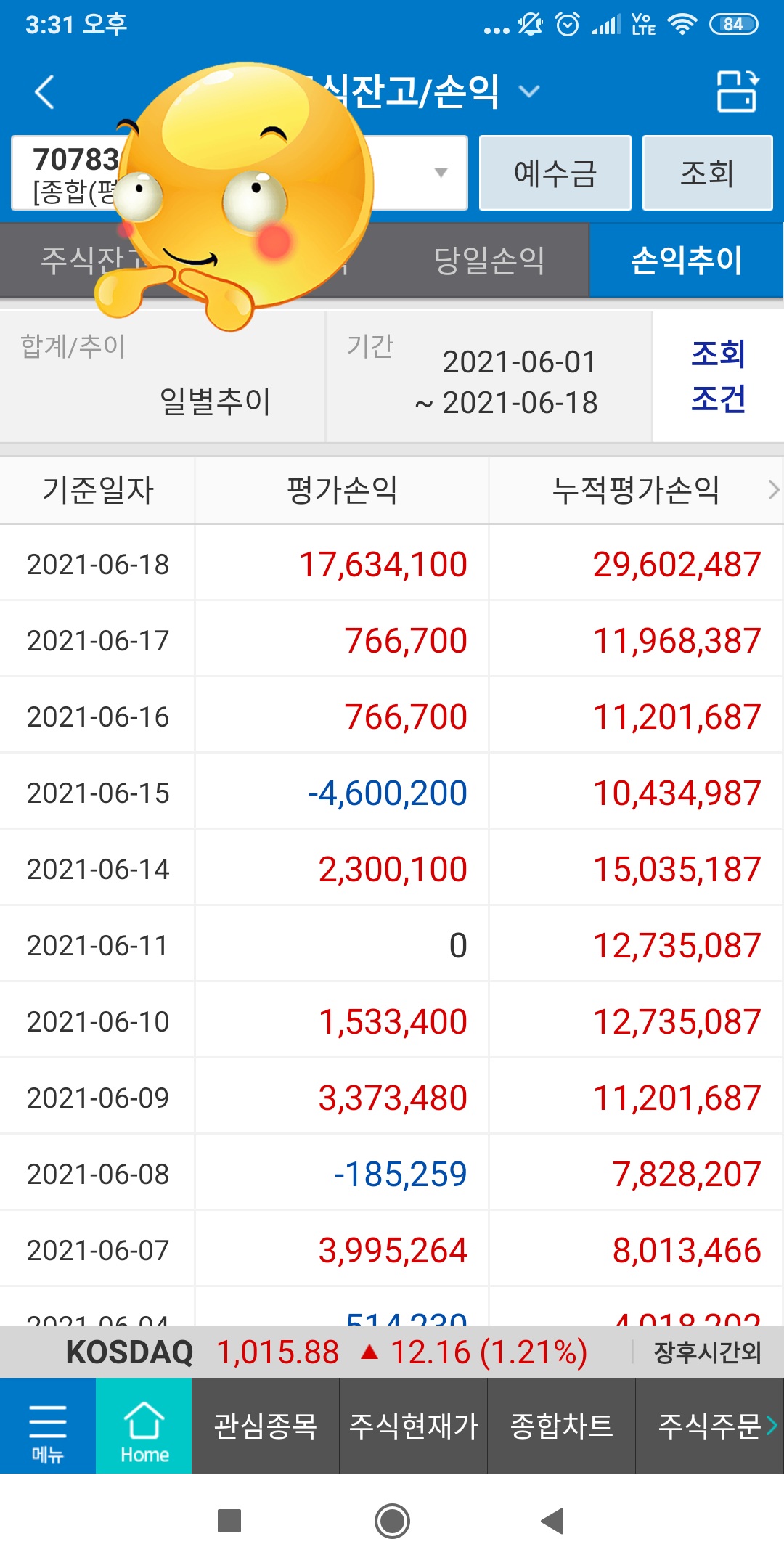Open 종합차트 screen

[x=561, y=1426]
